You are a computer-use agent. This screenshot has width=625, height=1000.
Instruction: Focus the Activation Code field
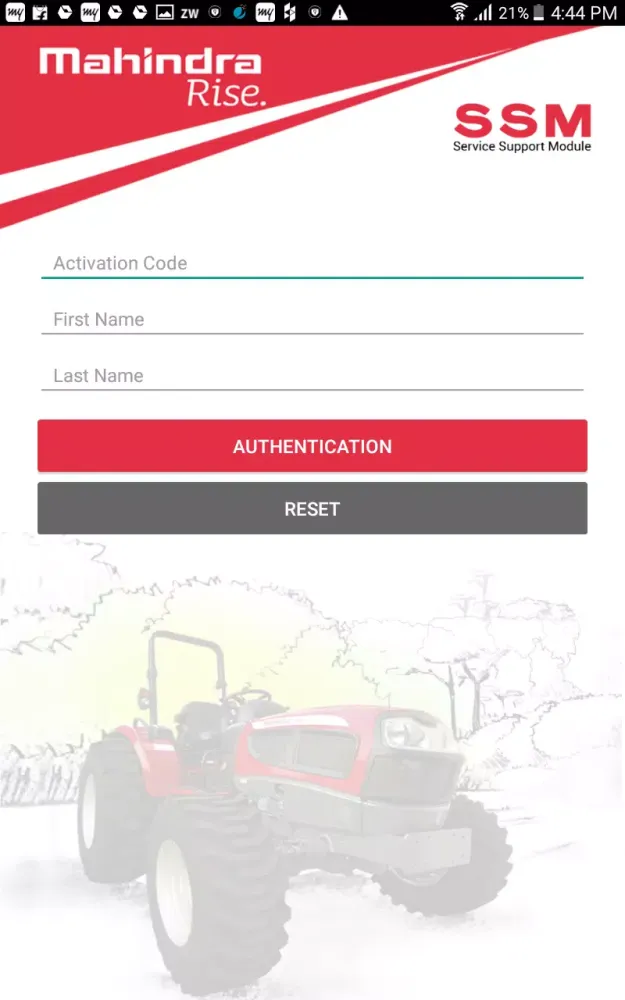312,263
